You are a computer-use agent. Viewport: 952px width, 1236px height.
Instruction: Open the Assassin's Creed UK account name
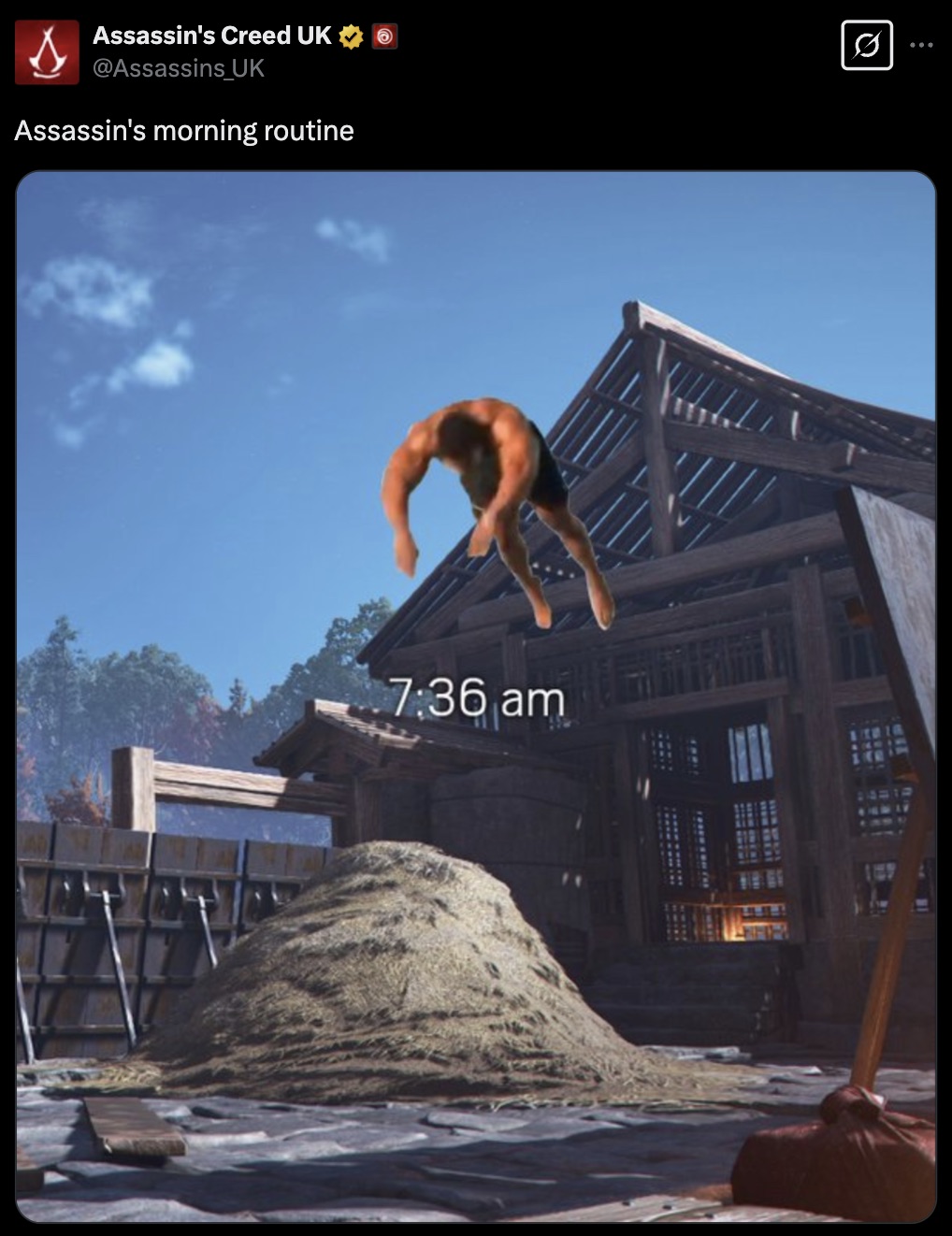pos(211,36)
